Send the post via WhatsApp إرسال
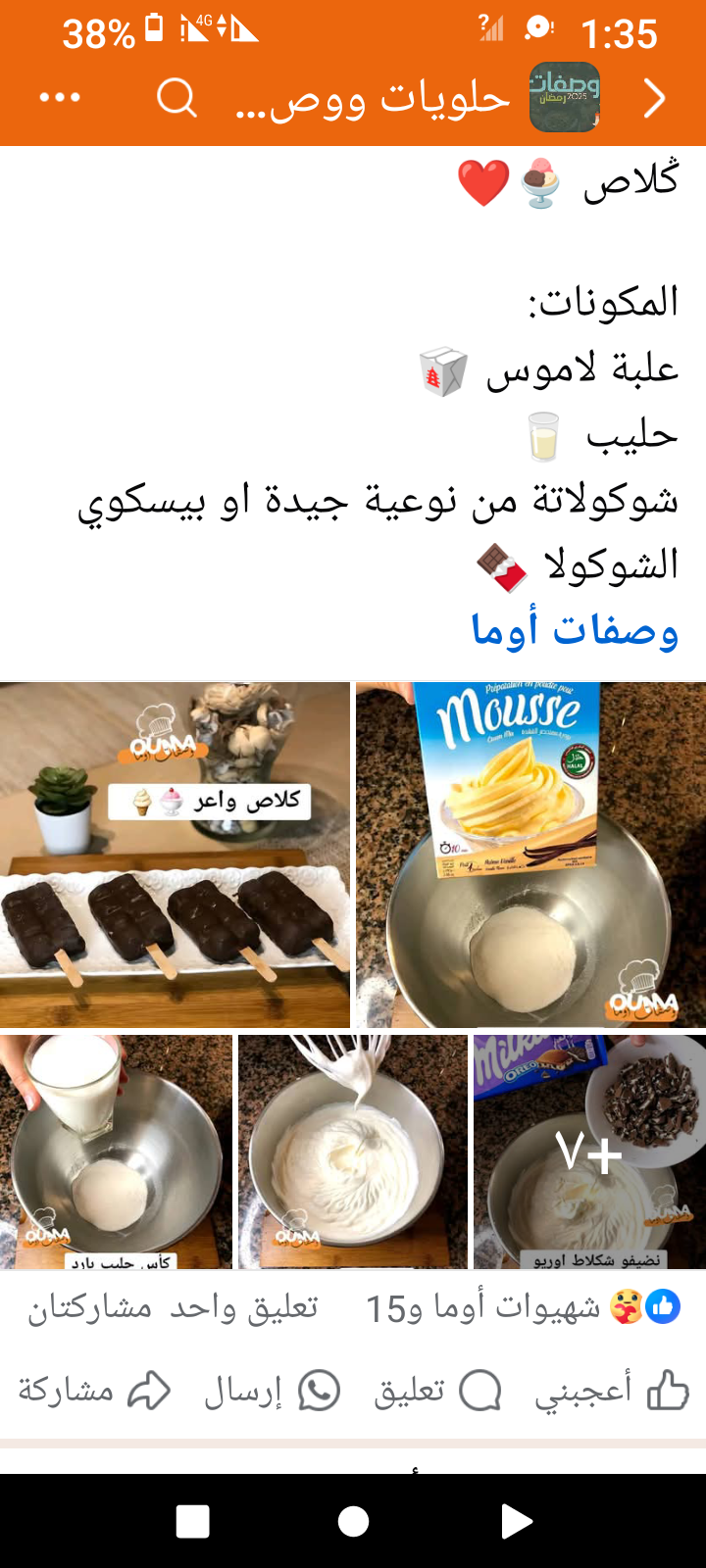This screenshot has width=706, height=1568. 272,1391
